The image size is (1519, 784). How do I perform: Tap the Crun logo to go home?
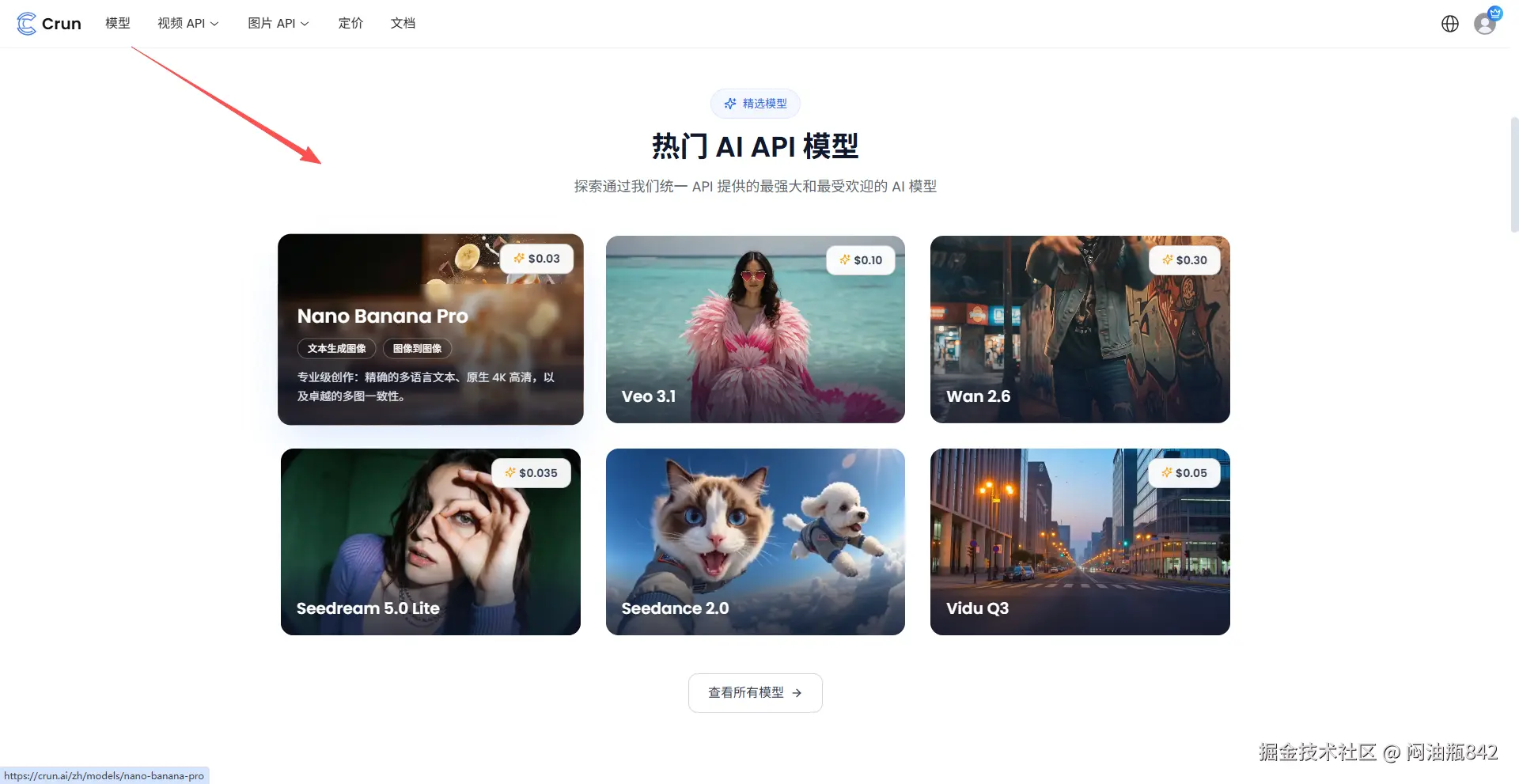pos(49,24)
